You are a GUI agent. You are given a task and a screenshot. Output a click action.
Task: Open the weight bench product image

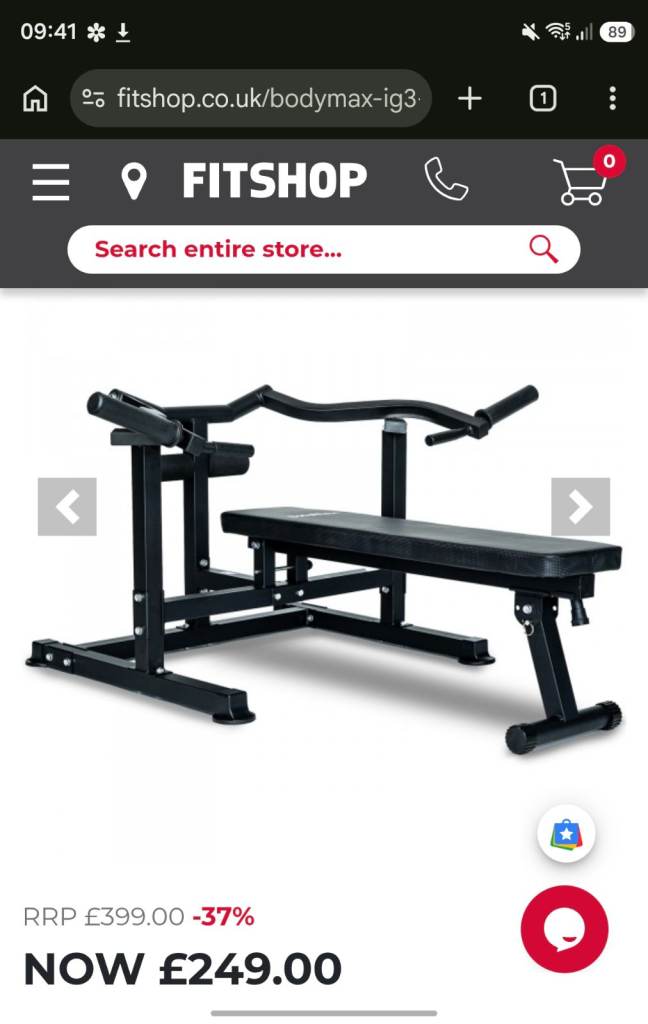click(324, 568)
